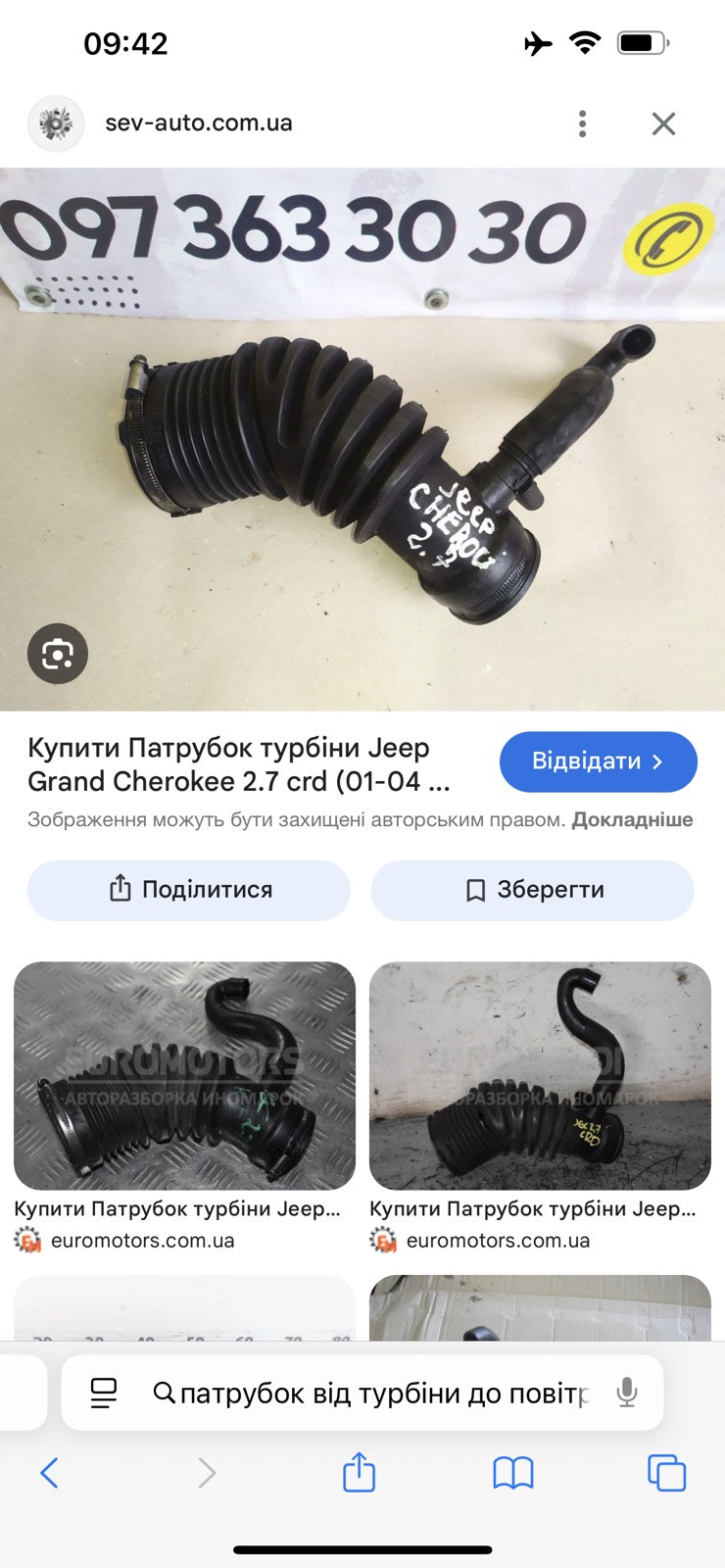Viewport: 725px width, 1568px height.
Task: Open the second euromotors.com.ua result
Action: click(540, 1076)
